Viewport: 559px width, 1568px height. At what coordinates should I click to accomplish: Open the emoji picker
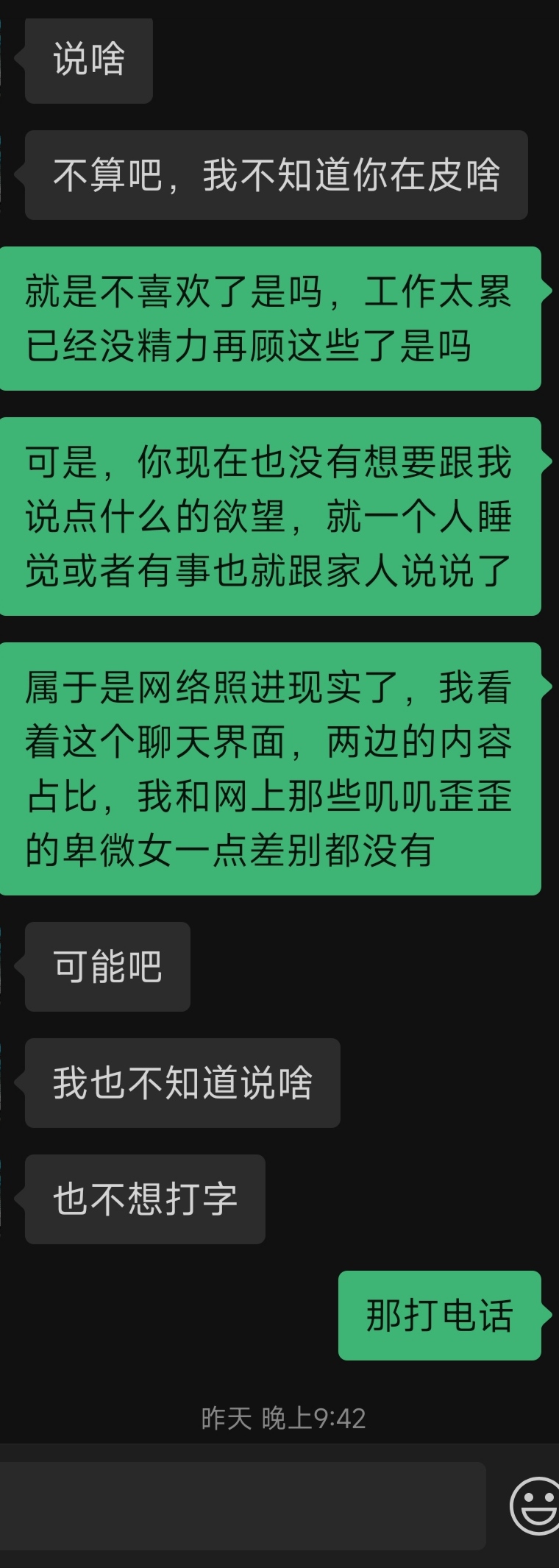click(535, 1506)
